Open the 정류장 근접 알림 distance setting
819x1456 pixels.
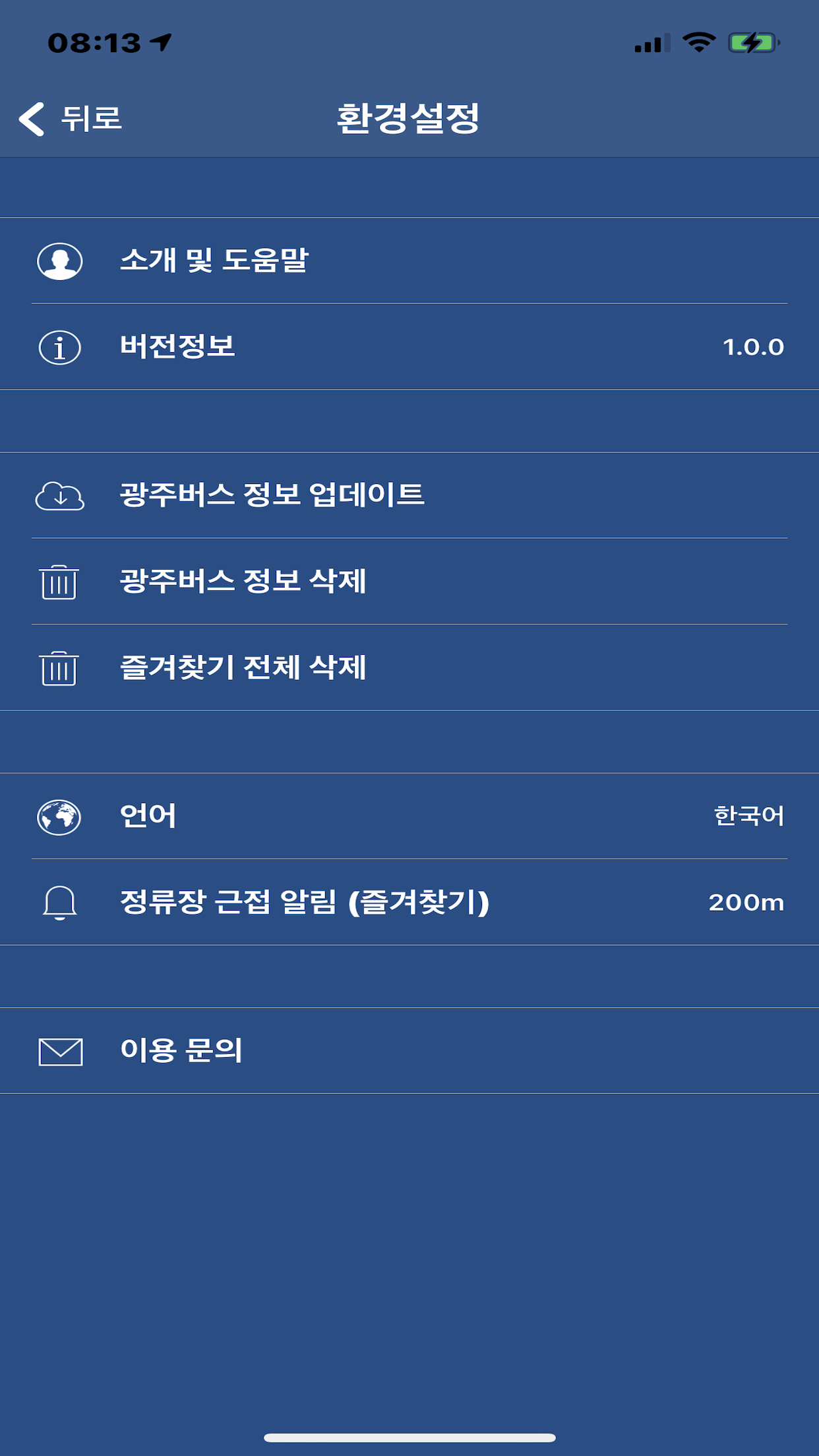pos(409,902)
